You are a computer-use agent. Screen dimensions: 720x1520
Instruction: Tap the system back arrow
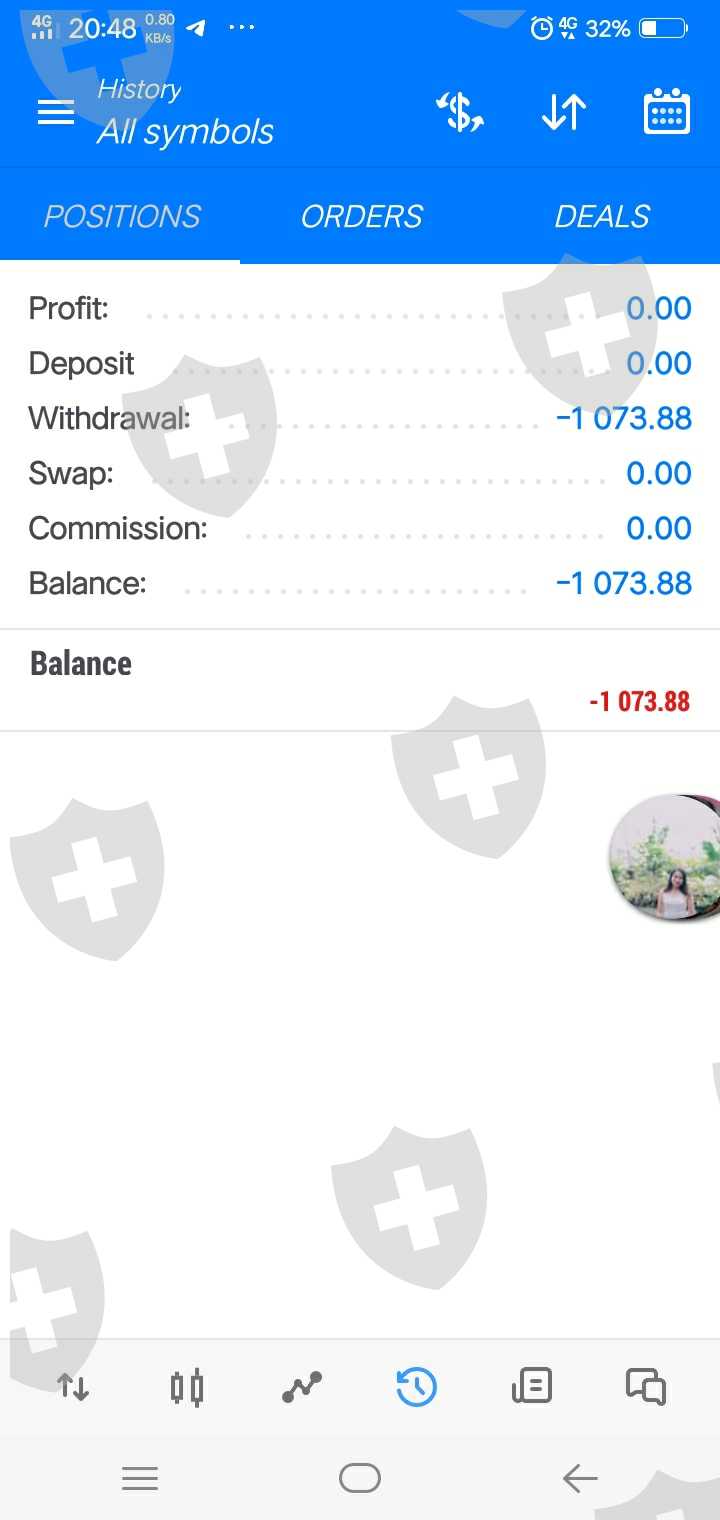pyautogui.click(x=580, y=1478)
